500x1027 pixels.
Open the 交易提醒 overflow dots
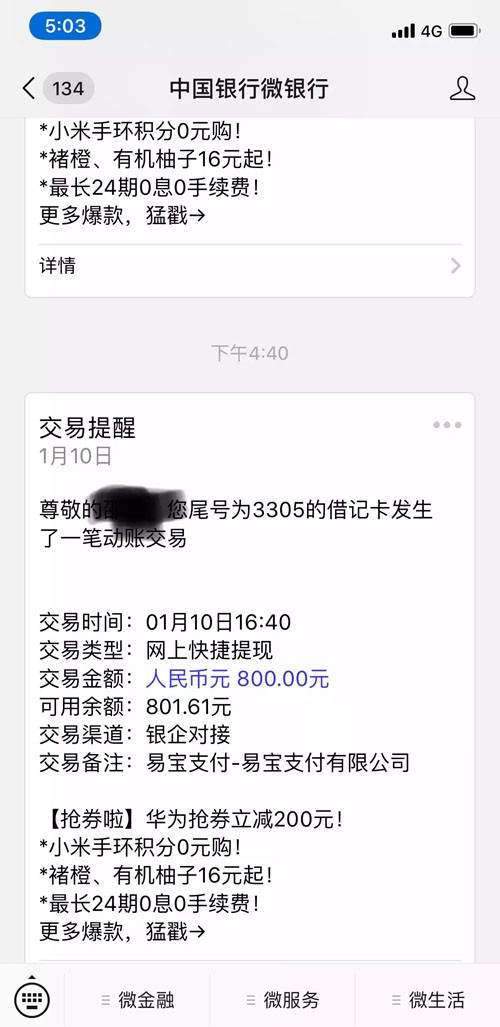447,425
